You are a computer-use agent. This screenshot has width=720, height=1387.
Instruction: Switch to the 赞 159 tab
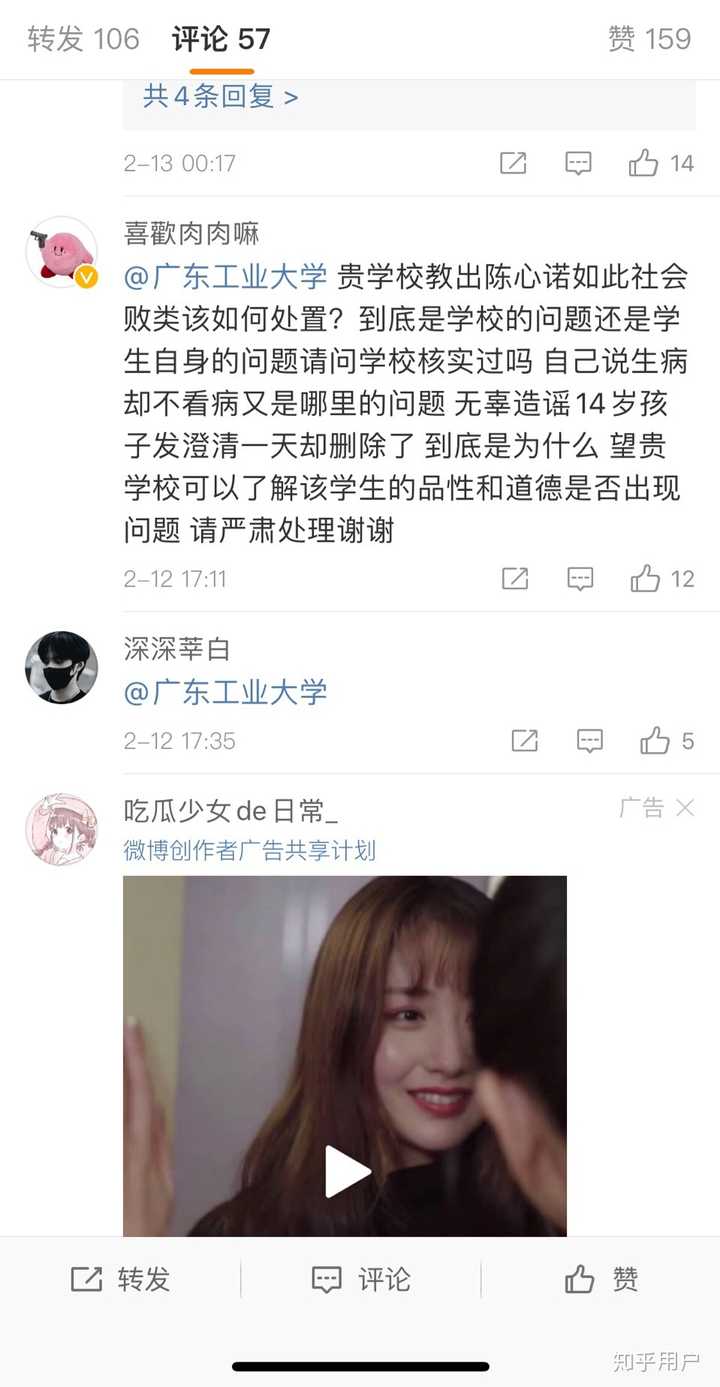tap(649, 39)
